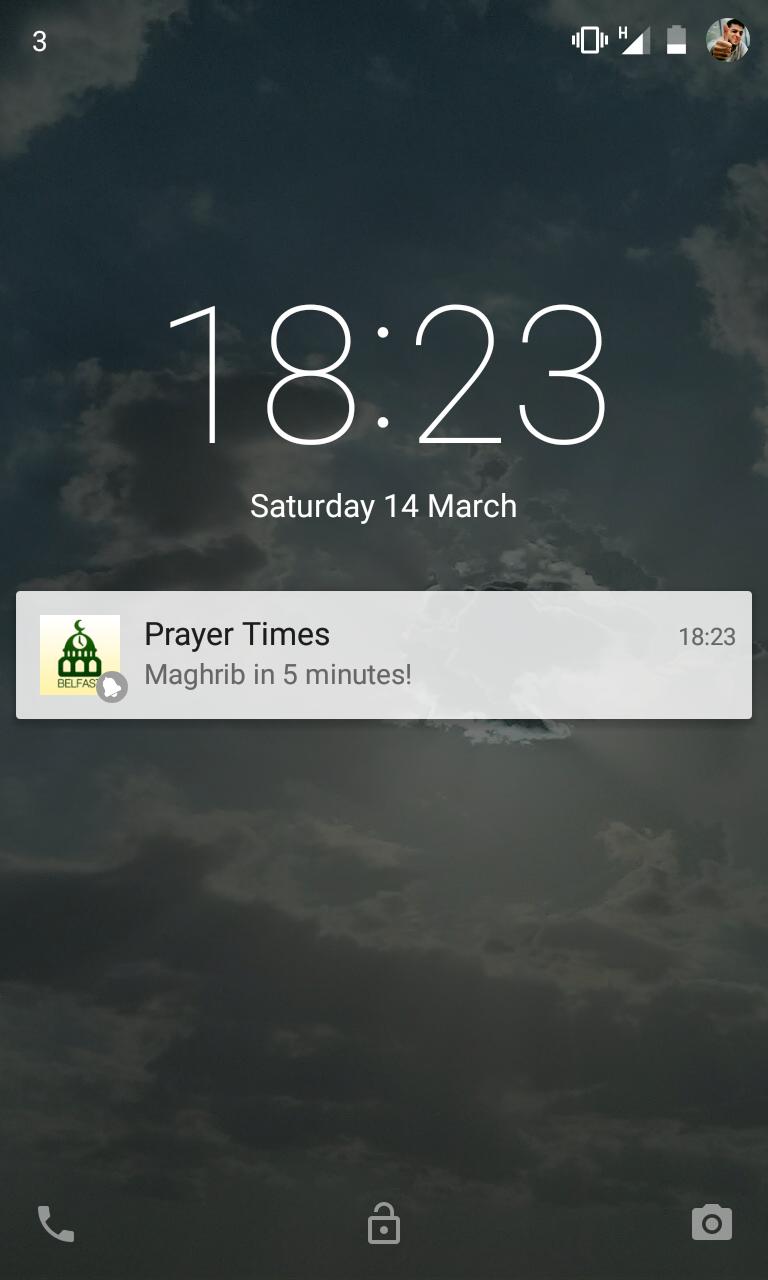The width and height of the screenshot is (768, 1280).
Task: Tap the 'Saturday 14 March' date text
Action: pos(384,506)
